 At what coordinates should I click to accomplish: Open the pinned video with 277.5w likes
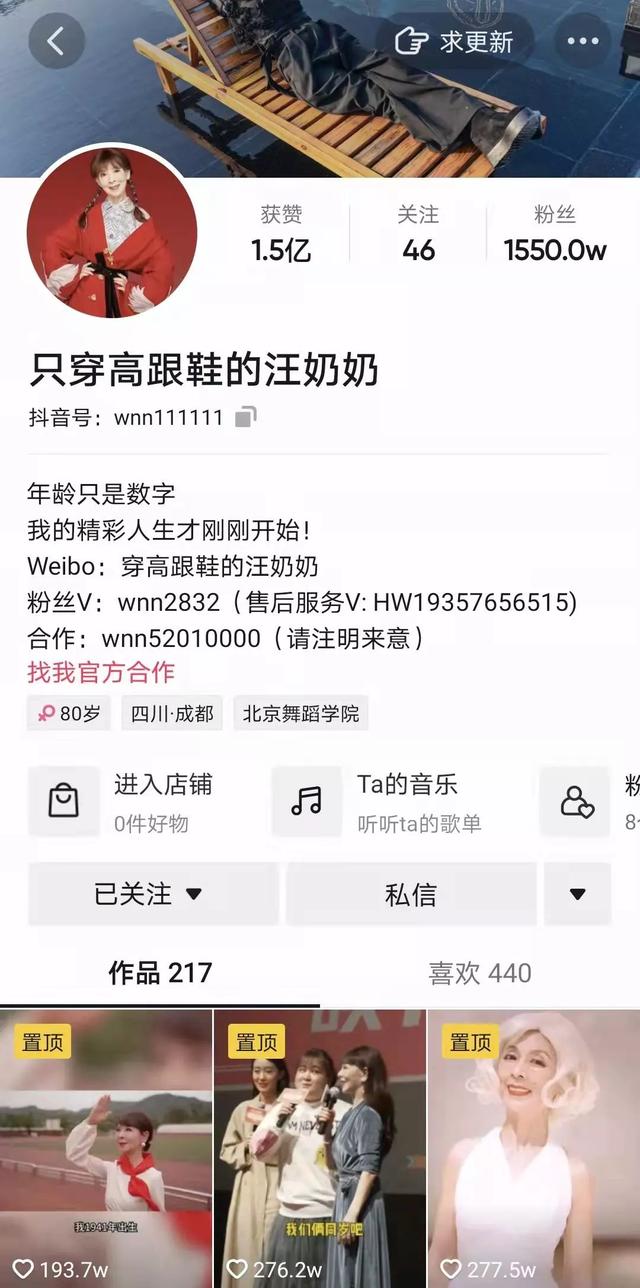tap(534, 1150)
